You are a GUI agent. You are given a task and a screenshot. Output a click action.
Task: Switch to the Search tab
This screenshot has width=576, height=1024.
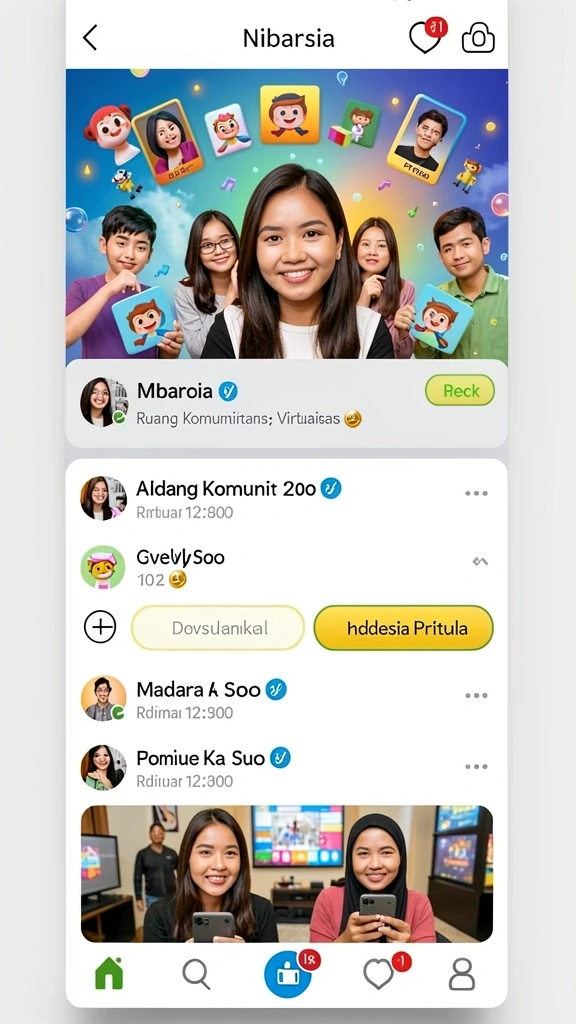[196, 974]
